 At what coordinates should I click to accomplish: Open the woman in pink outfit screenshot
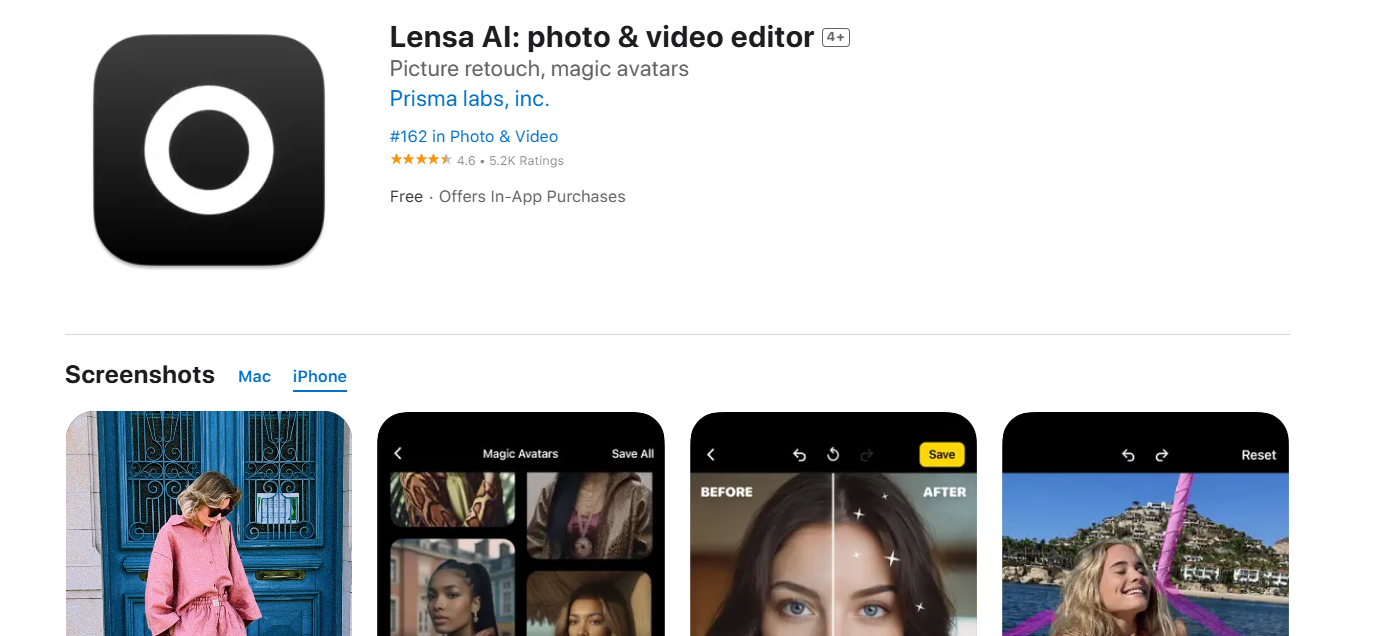coord(209,524)
